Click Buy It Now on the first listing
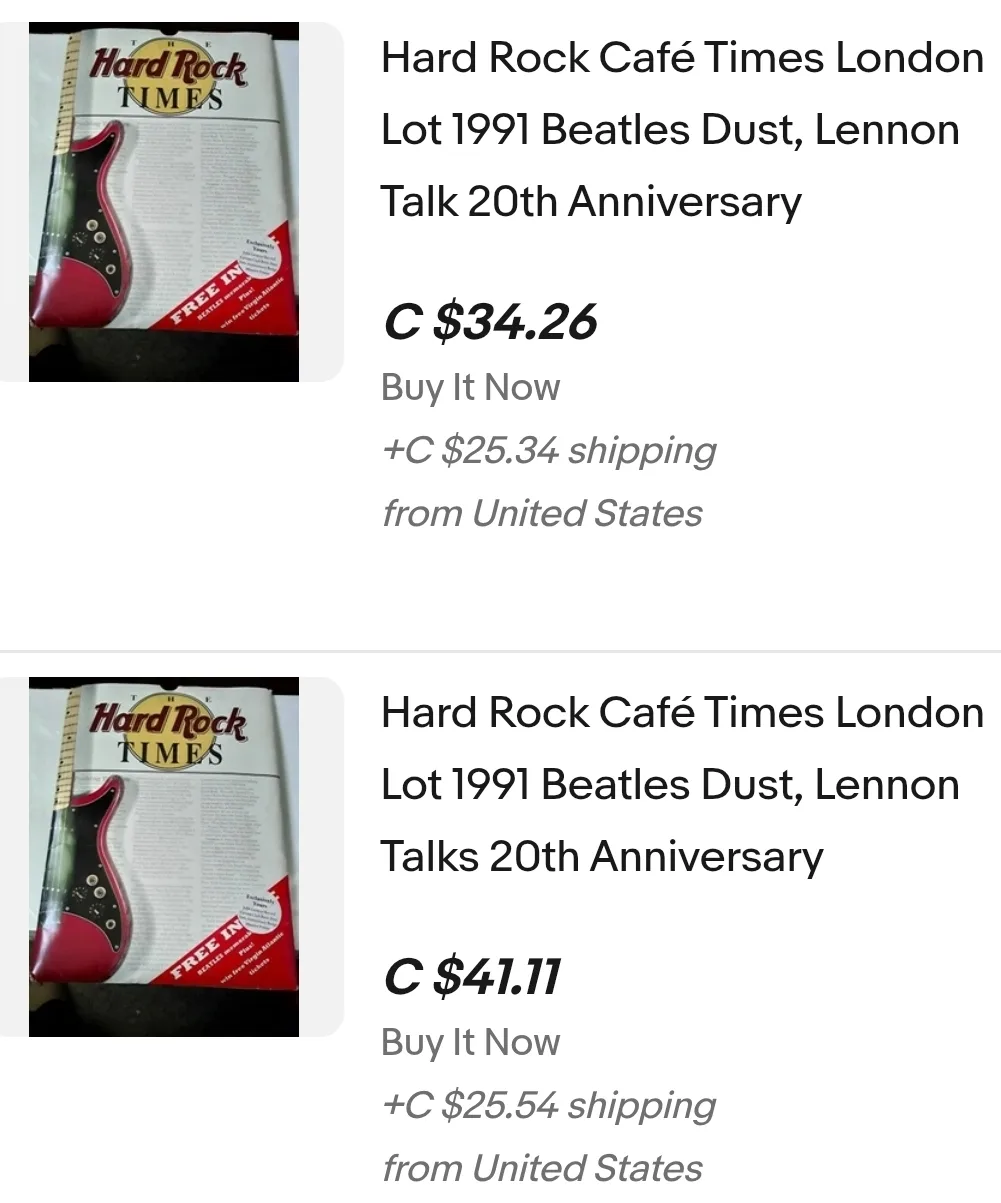Screen dimensions: 1001x1203 [470, 387]
